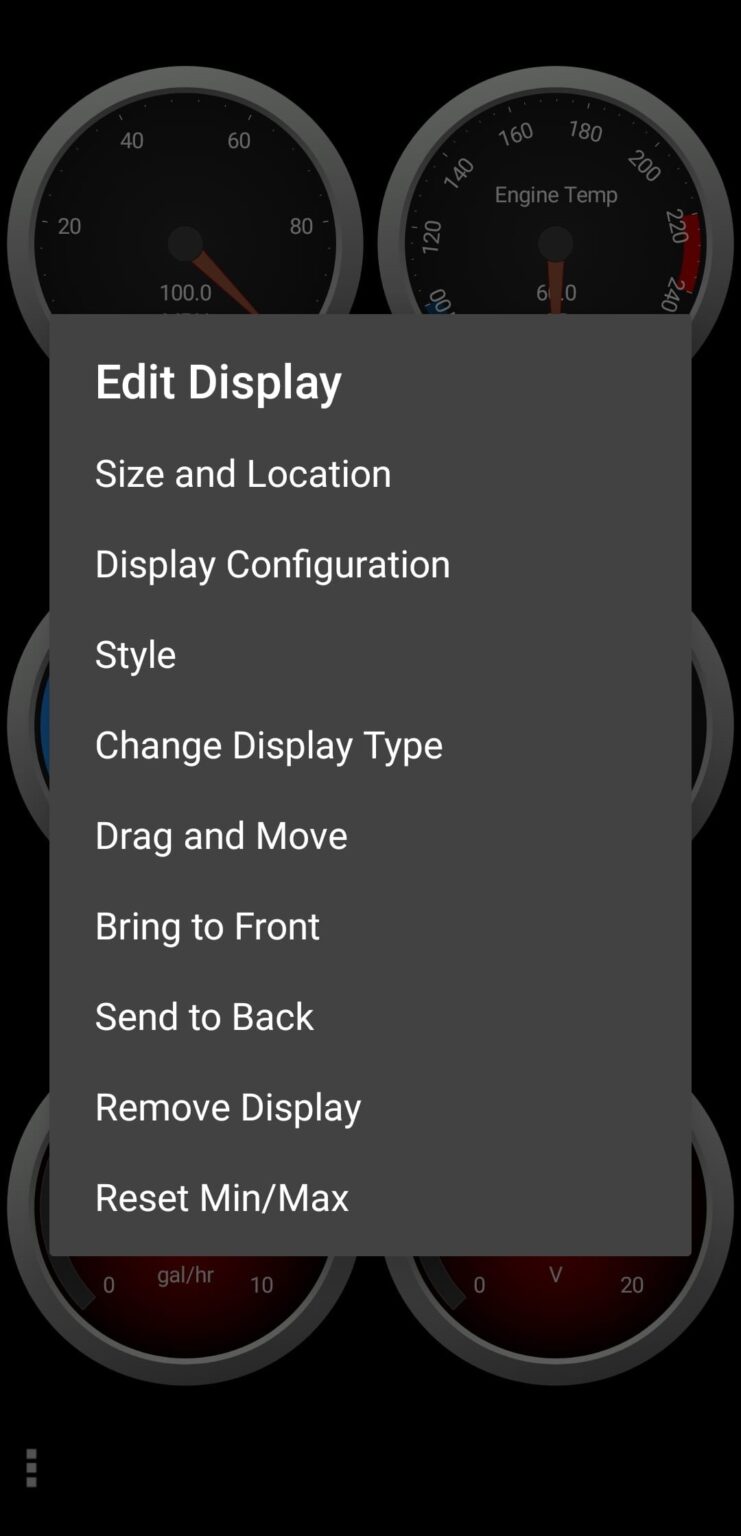Open "Display Configuration"

(272, 563)
